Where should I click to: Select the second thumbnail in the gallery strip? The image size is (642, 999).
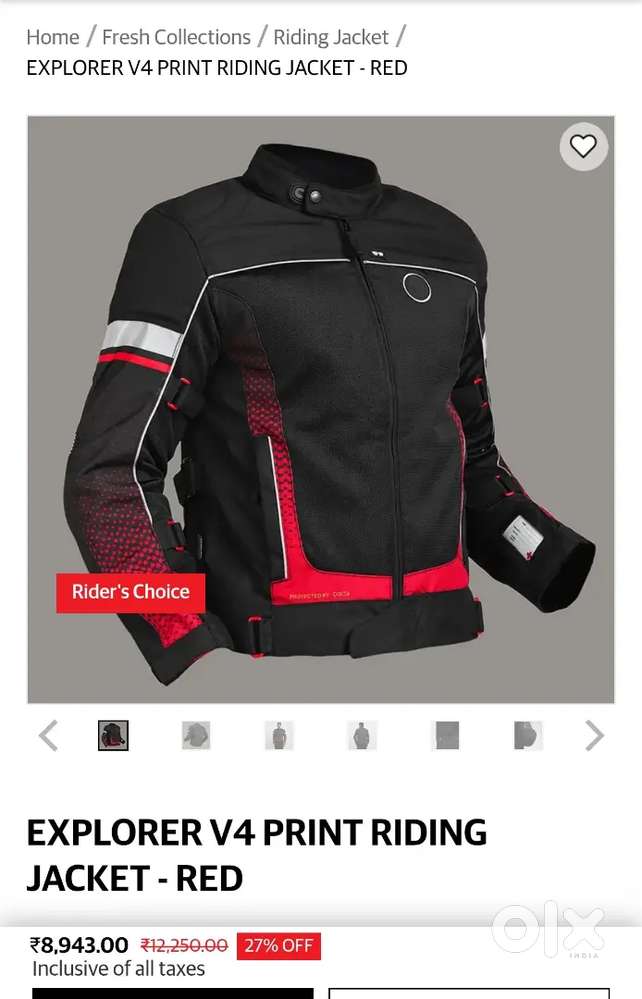point(196,736)
